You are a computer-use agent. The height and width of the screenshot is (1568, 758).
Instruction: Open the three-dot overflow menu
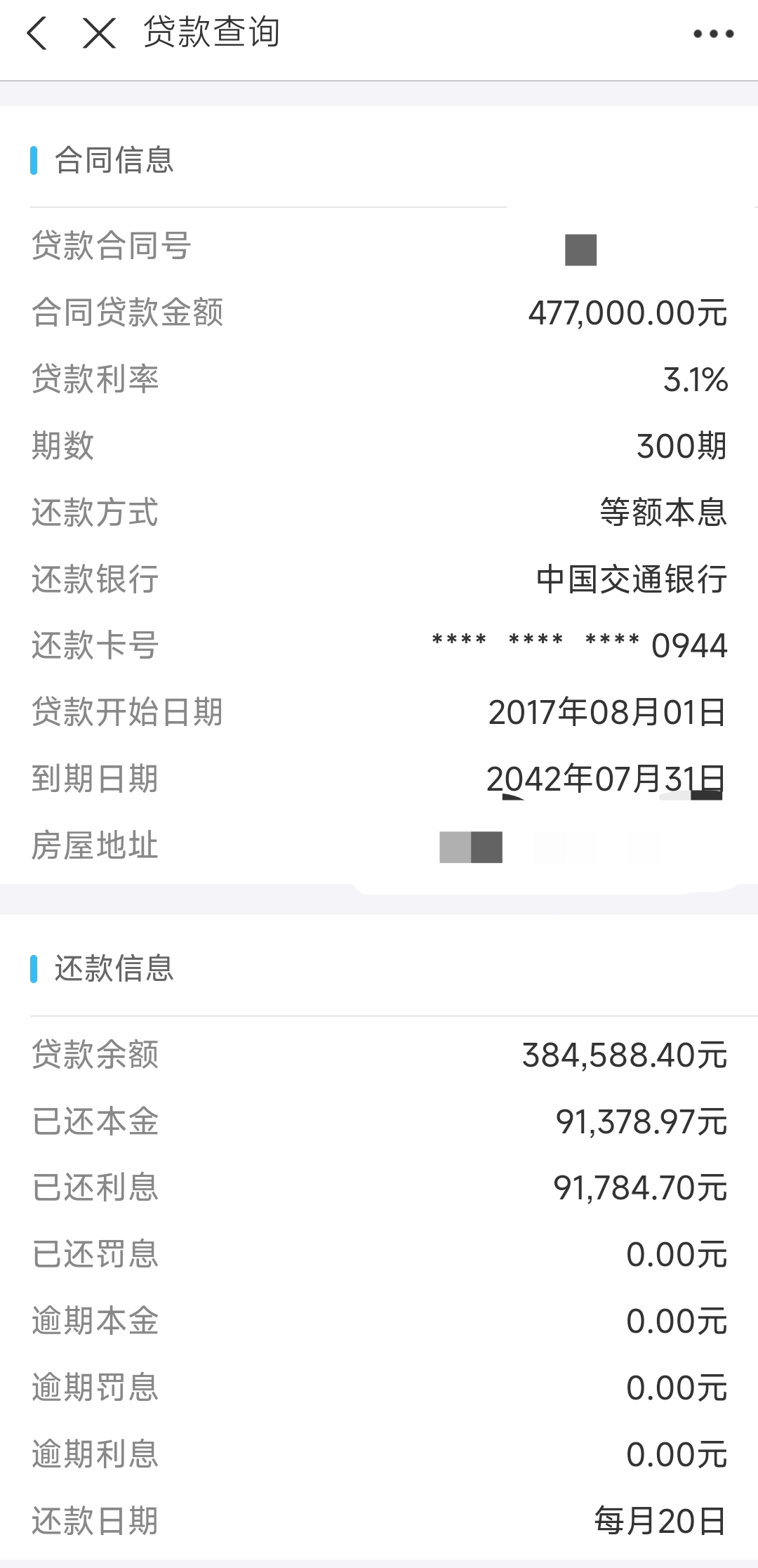712,33
